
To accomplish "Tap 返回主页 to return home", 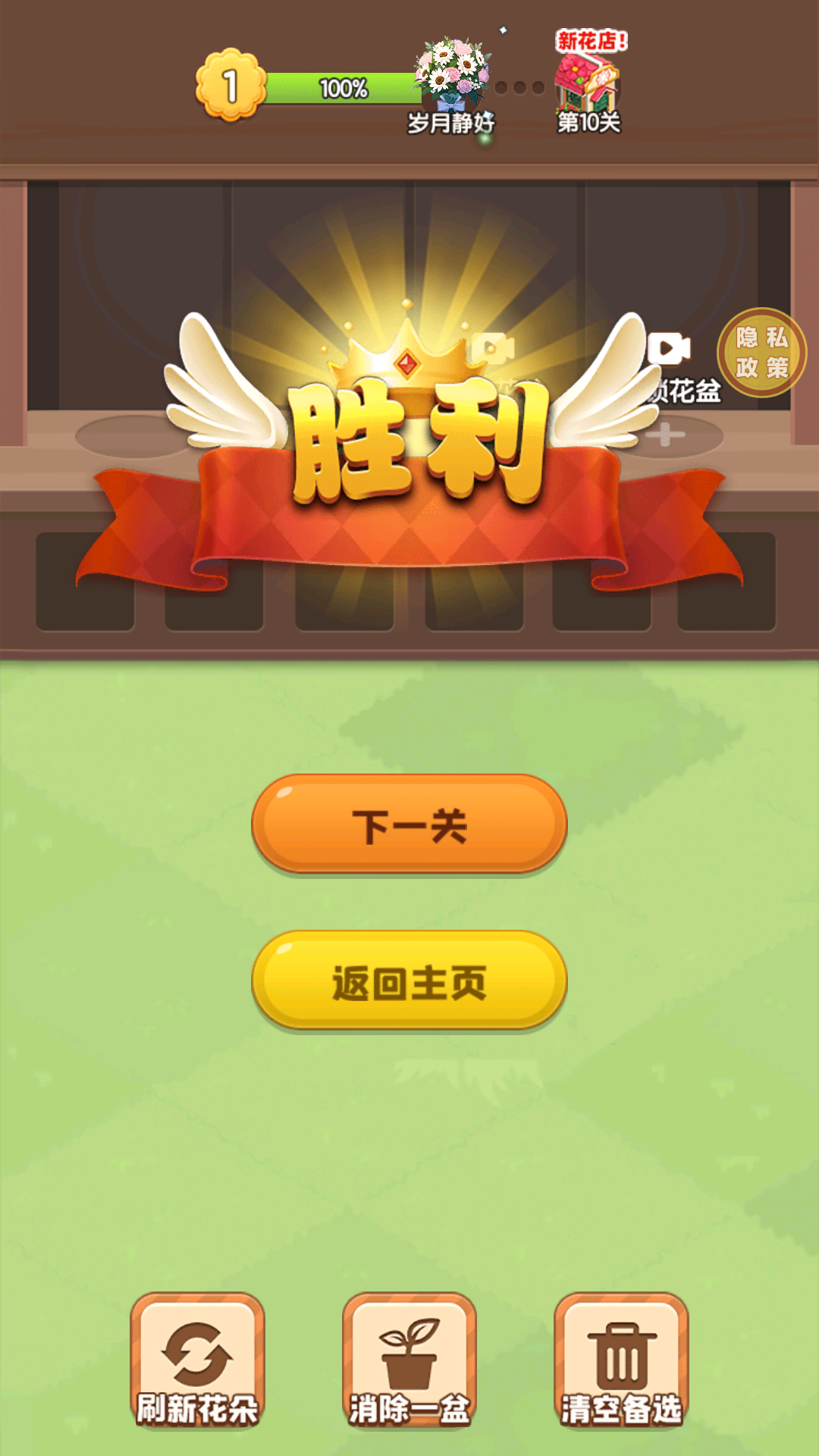I will [x=409, y=981].
